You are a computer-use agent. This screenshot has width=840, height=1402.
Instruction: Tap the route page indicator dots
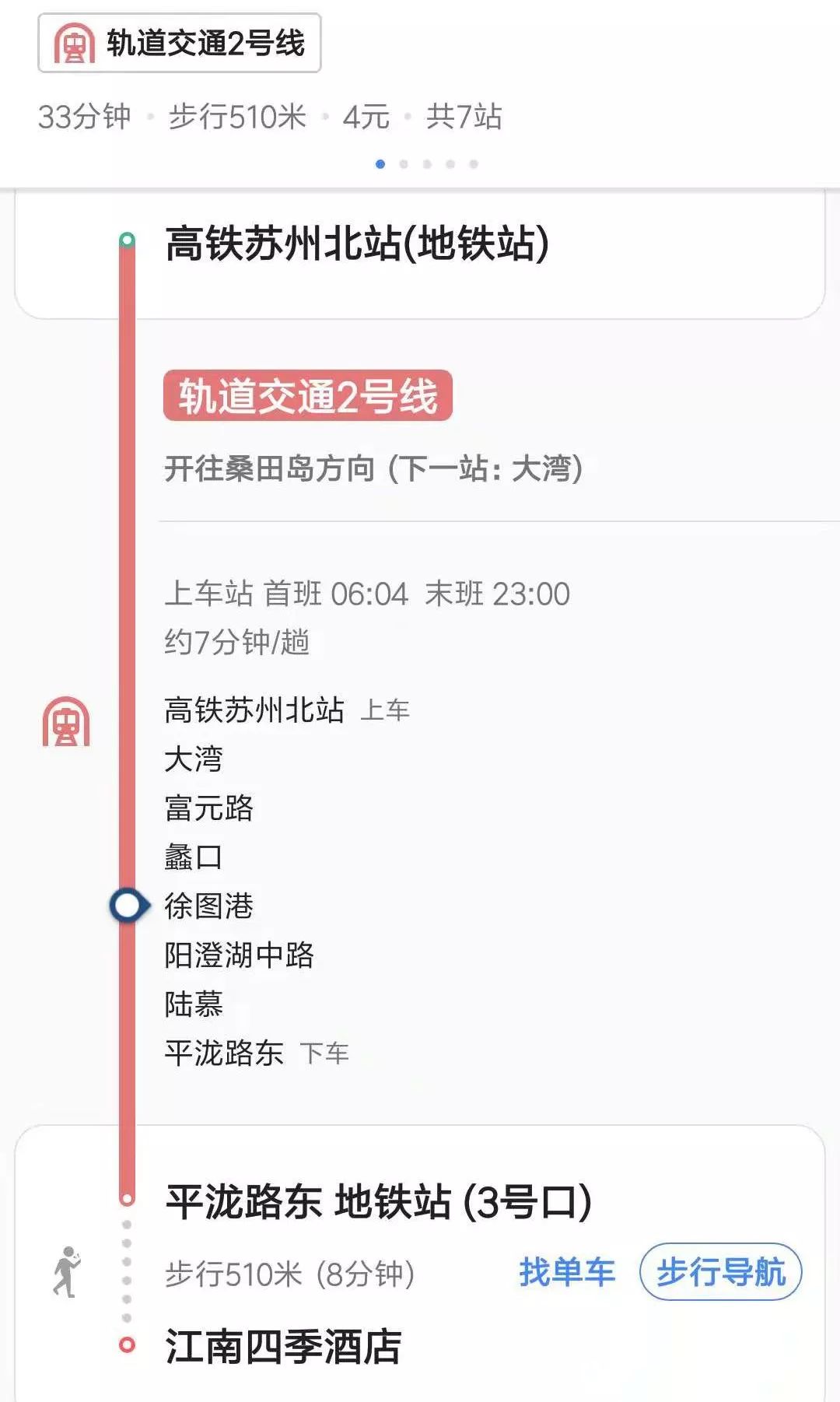pyautogui.click(x=427, y=164)
